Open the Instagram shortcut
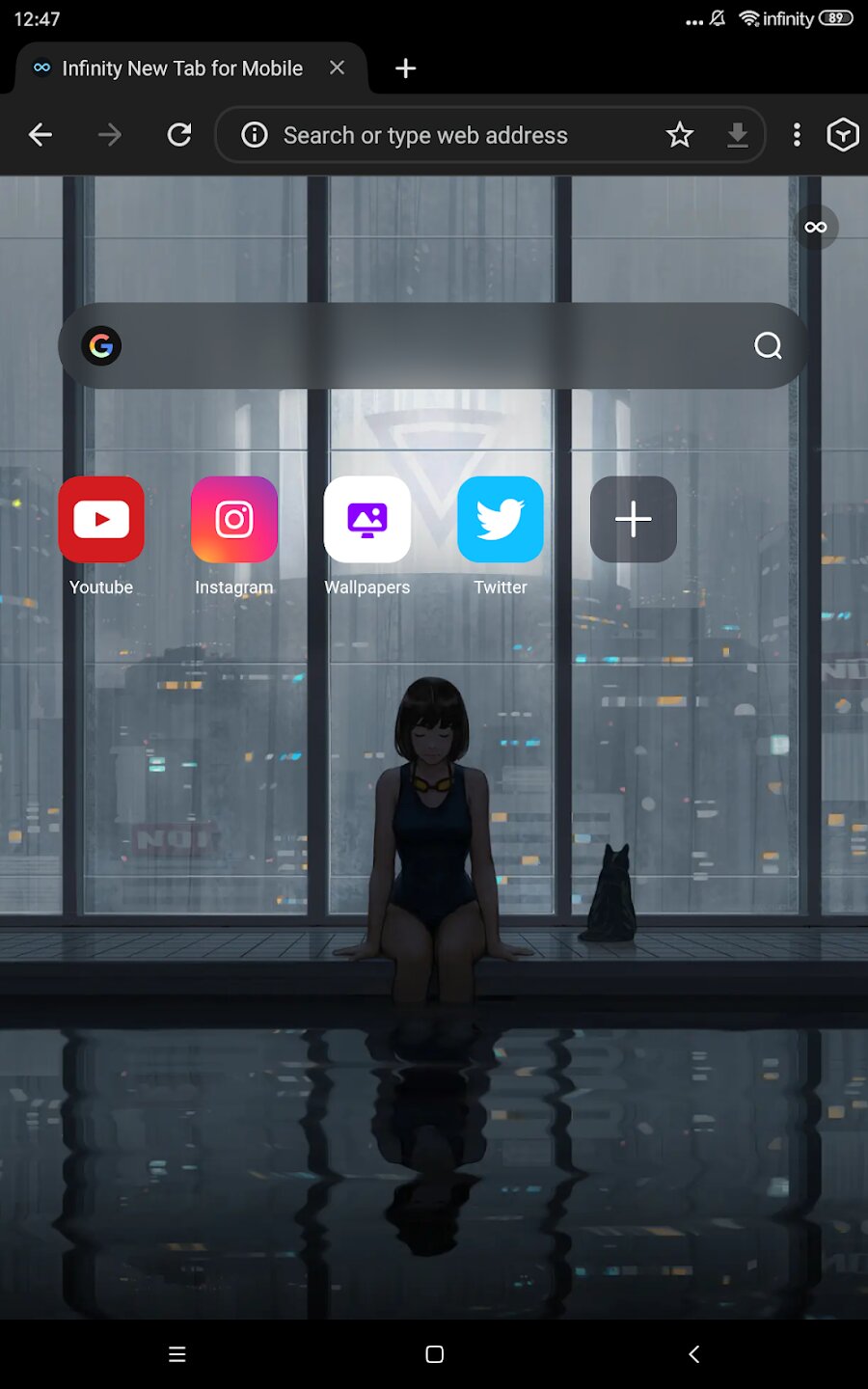Image resolution: width=868 pixels, height=1389 pixels. 234,519
